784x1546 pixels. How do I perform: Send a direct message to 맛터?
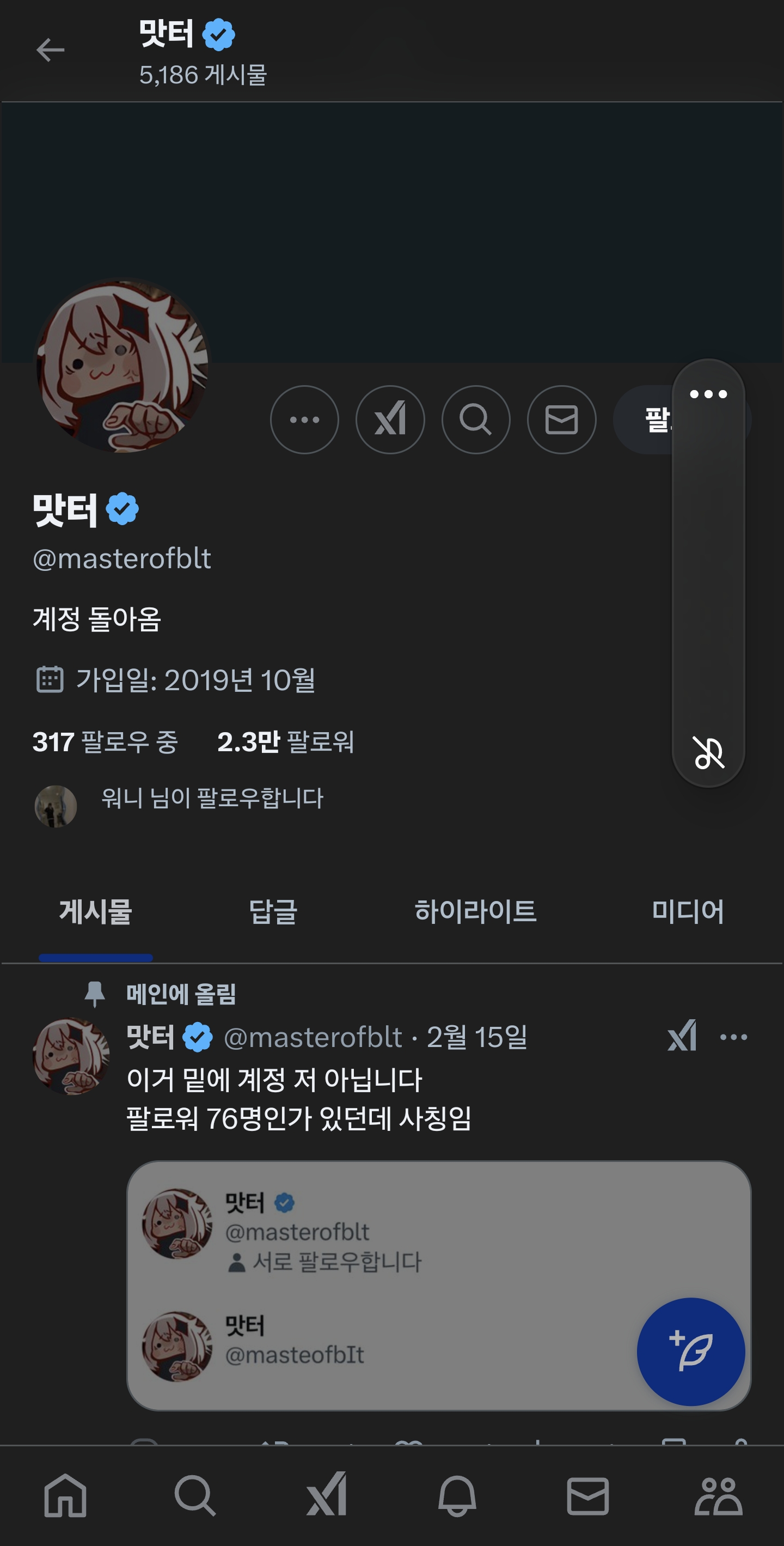[x=561, y=419]
